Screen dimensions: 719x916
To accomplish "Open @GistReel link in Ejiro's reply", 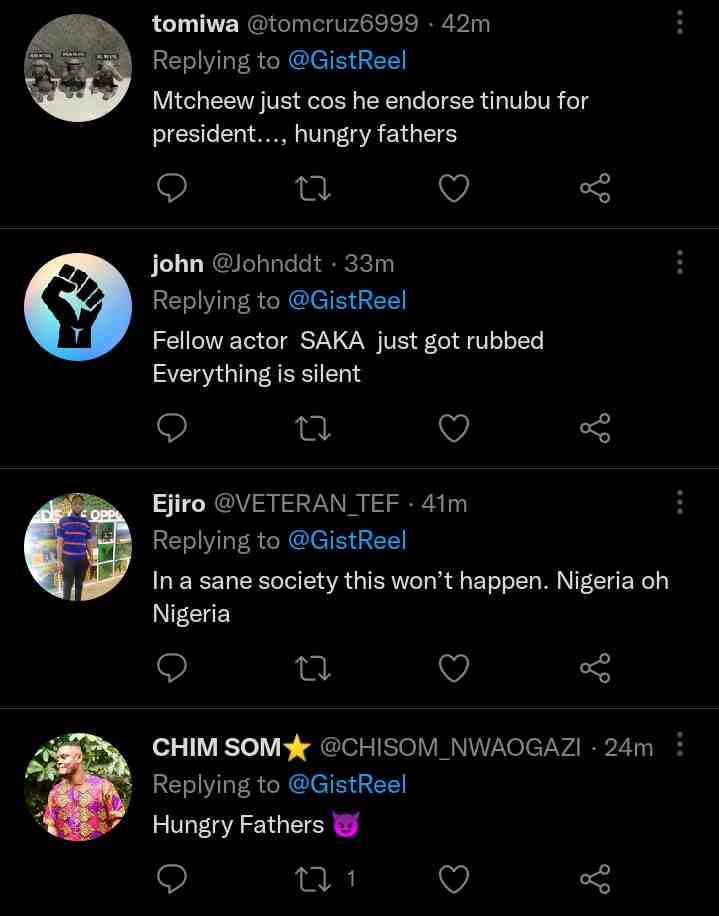I will click(347, 541).
